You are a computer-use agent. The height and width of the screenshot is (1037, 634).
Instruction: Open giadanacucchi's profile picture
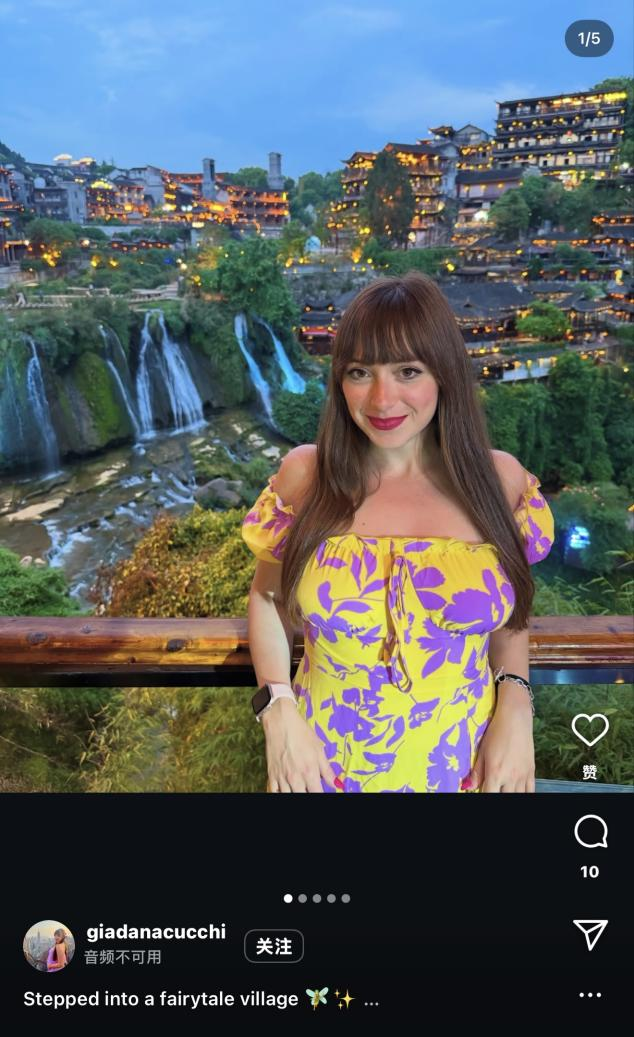click(x=49, y=946)
